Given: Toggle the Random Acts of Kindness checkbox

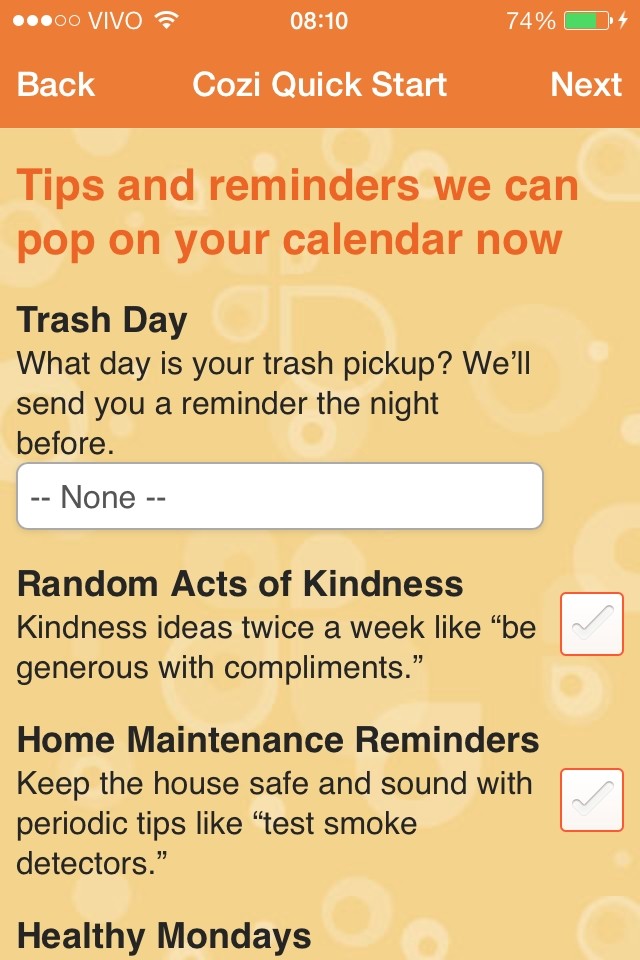Looking at the screenshot, I should (x=591, y=624).
